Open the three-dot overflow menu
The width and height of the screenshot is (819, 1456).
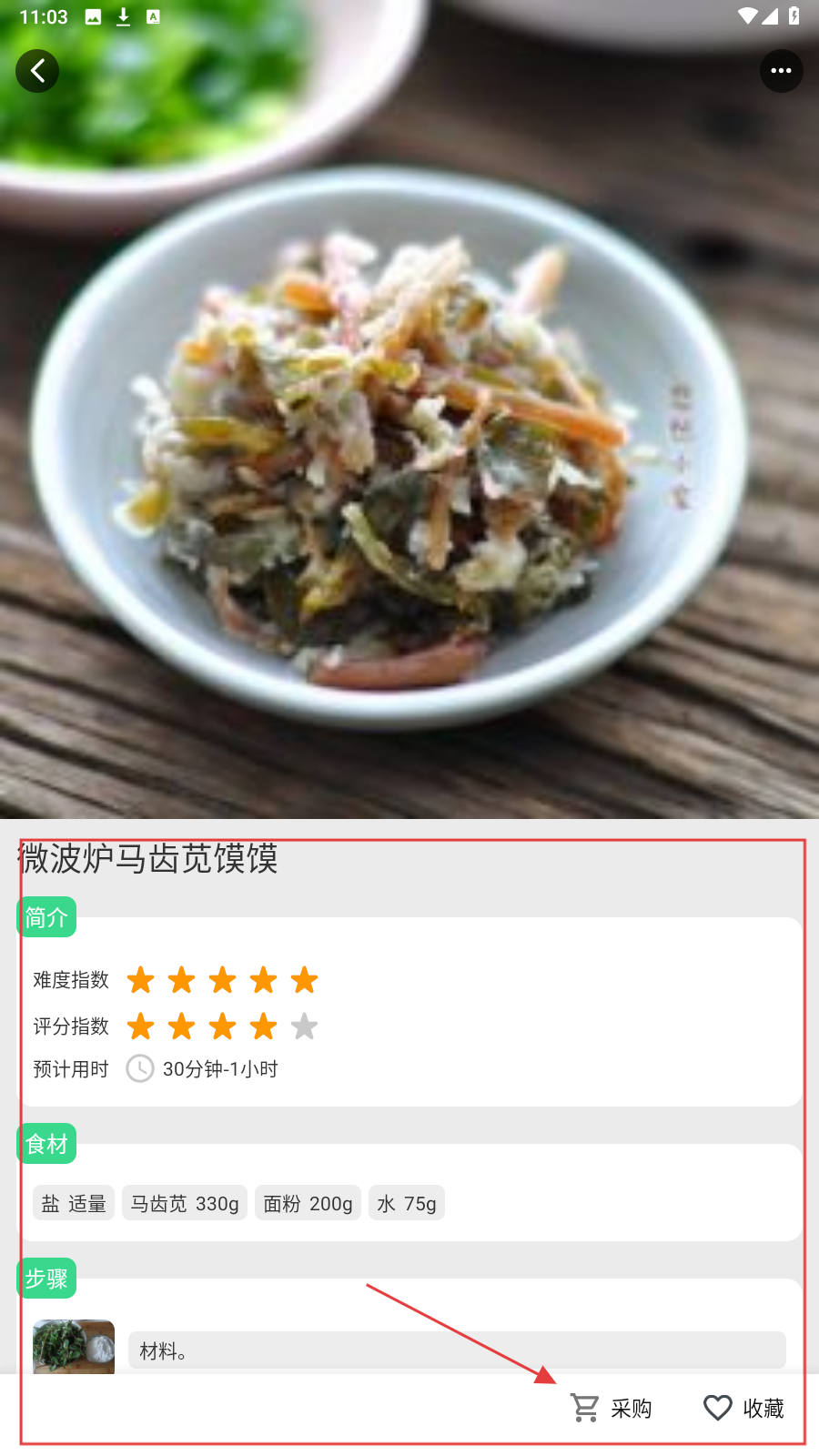click(x=781, y=71)
